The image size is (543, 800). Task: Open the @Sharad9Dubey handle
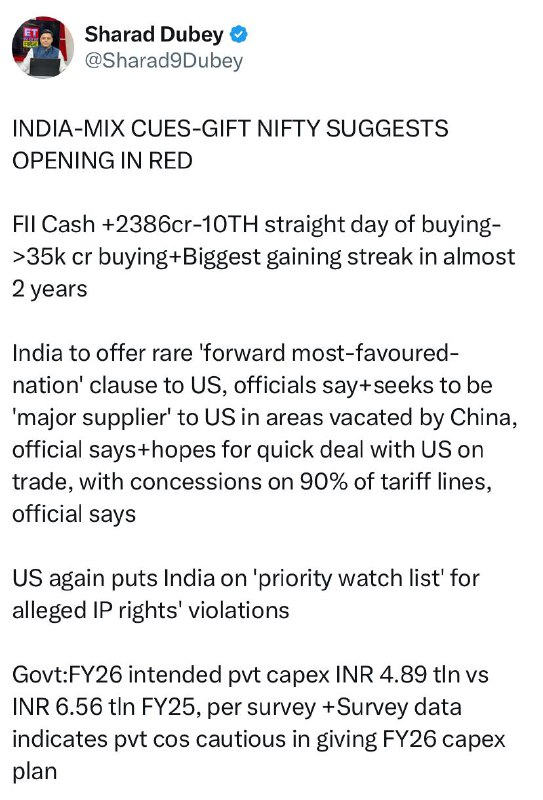tap(164, 61)
